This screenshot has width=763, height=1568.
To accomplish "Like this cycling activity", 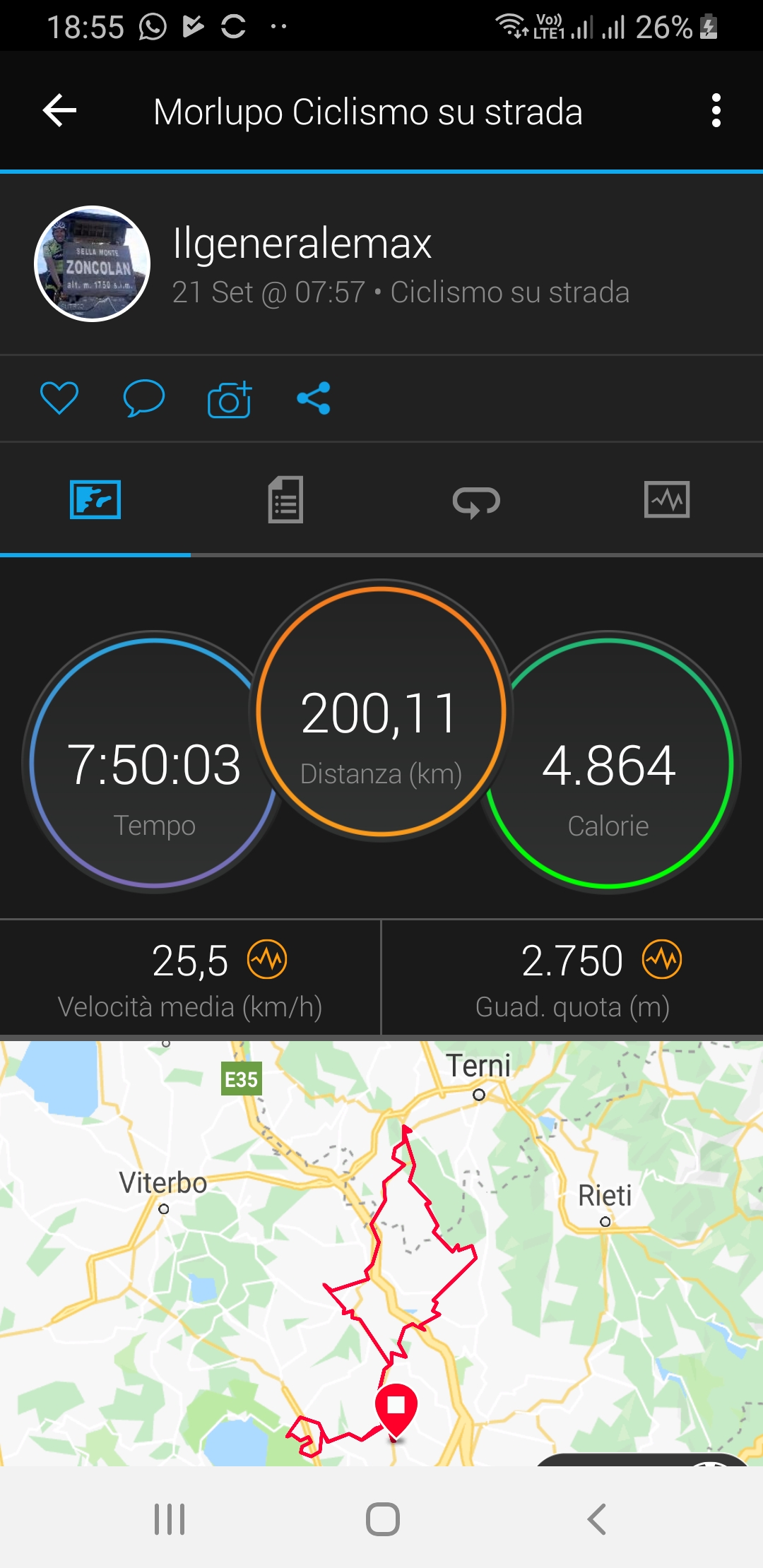I will tap(59, 398).
